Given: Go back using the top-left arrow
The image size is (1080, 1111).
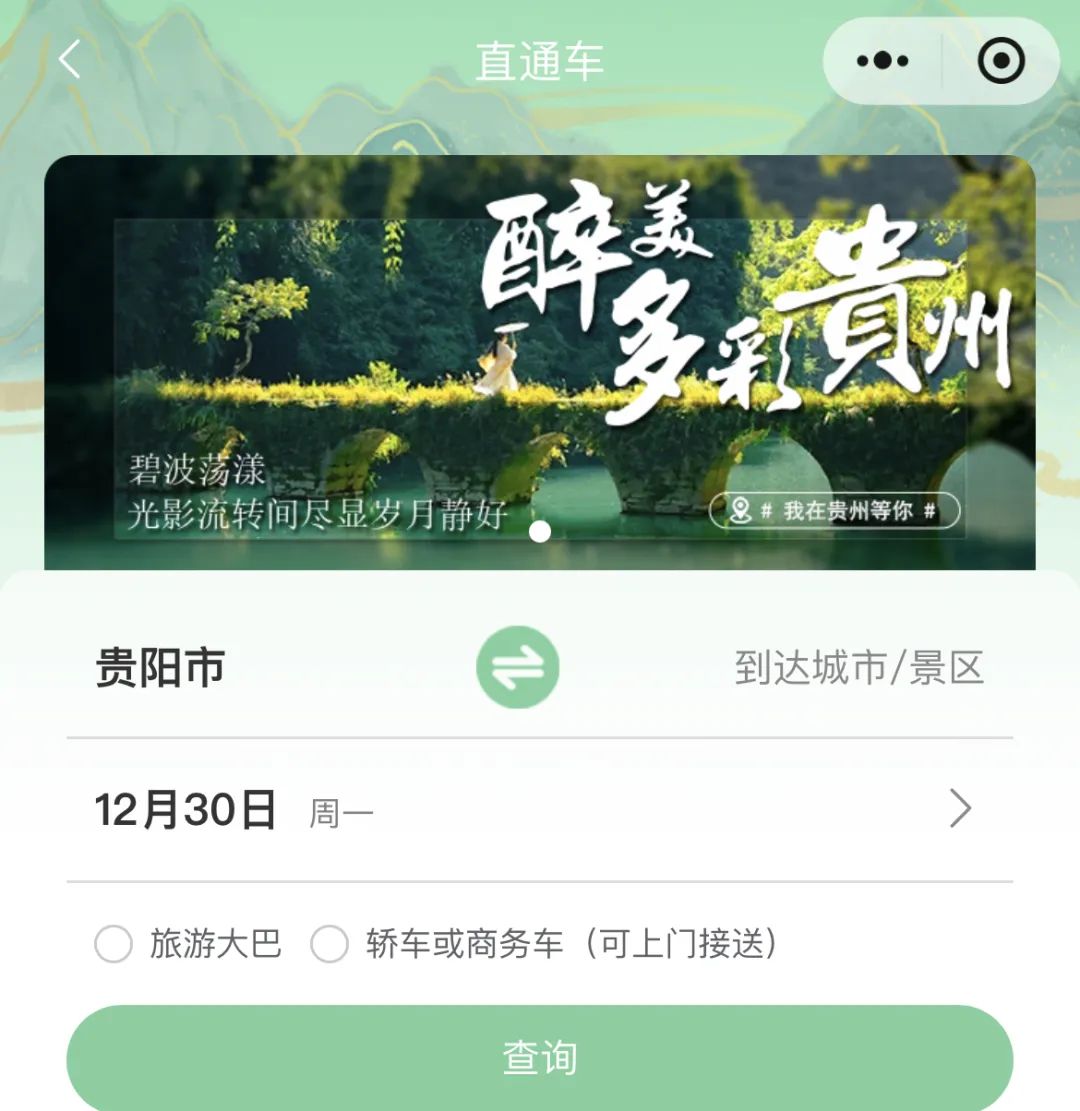Looking at the screenshot, I should tap(69, 60).
